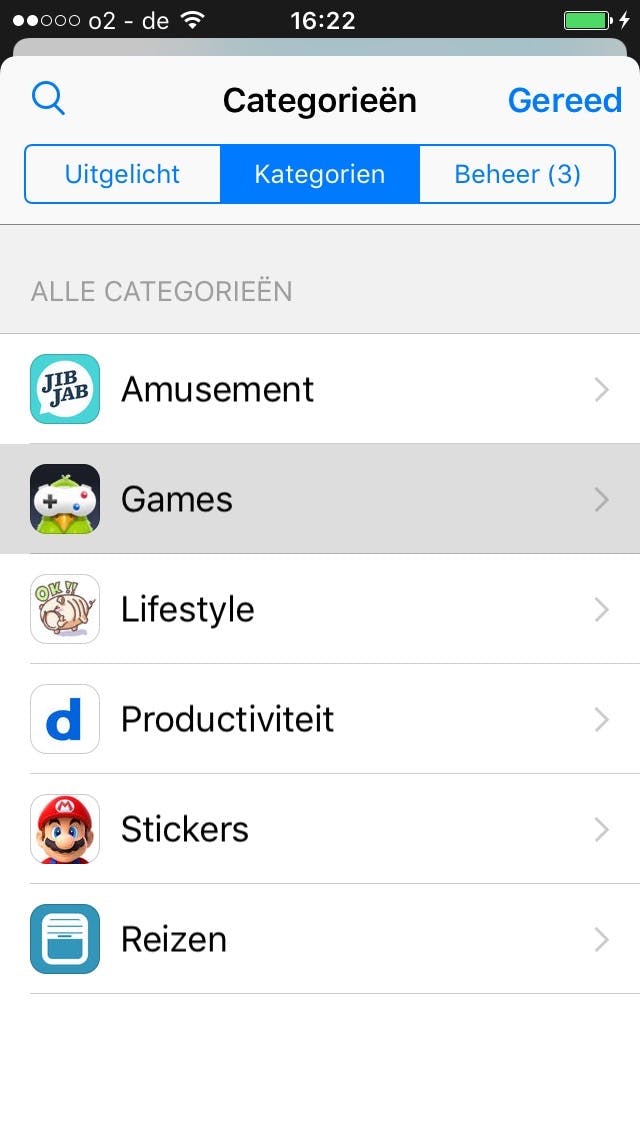Viewport: 640px width, 1136px height.
Task: Open the Reizen category
Action: 320,939
